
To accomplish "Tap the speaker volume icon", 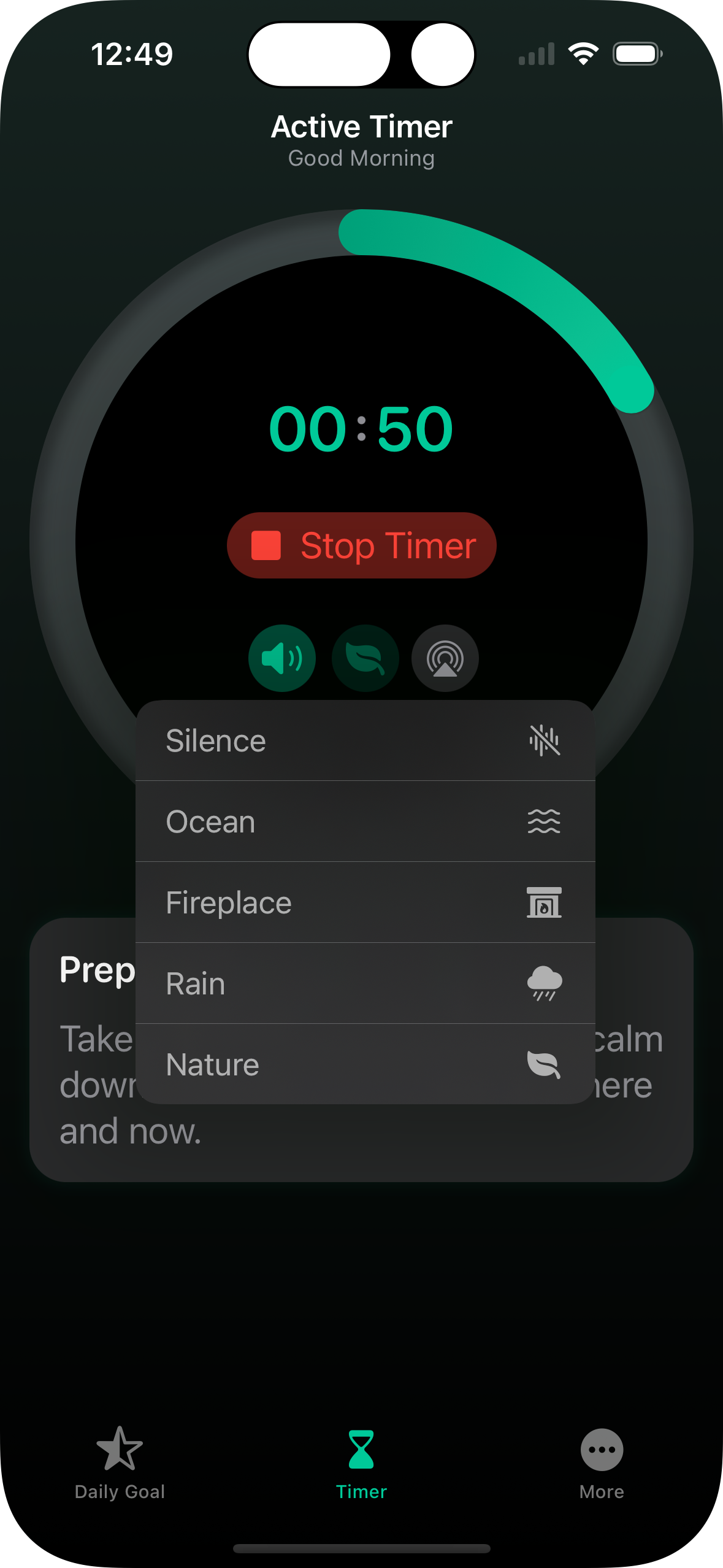I will pos(282,658).
